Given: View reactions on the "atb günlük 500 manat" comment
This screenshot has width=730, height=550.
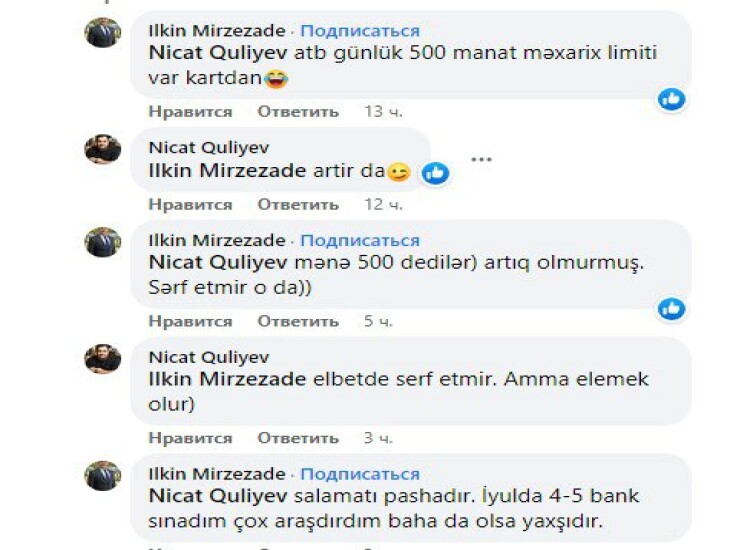Looking at the screenshot, I should pyautogui.click(x=671, y=98).
